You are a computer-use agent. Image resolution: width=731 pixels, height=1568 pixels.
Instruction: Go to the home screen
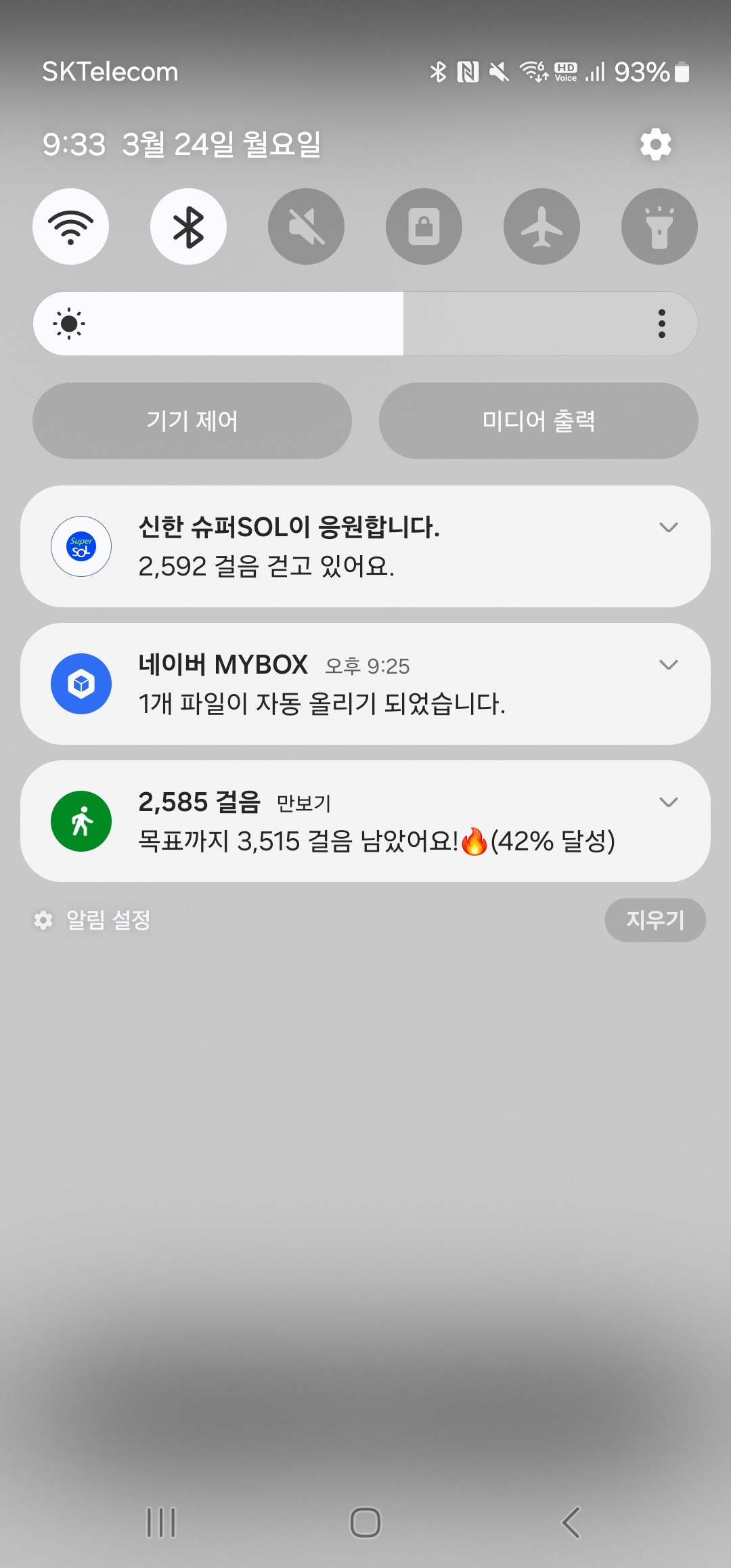[x=365, y=1523]
